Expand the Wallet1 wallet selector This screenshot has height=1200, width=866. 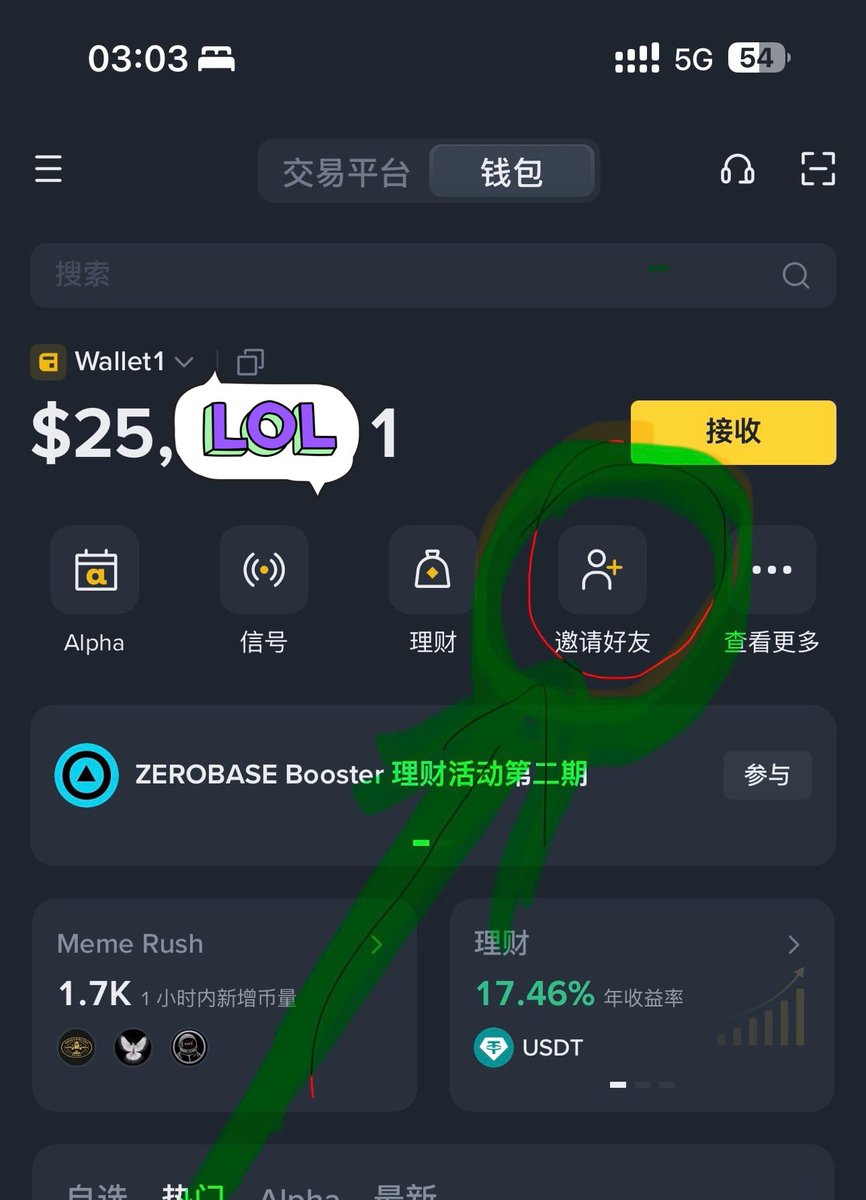point(120,362)
